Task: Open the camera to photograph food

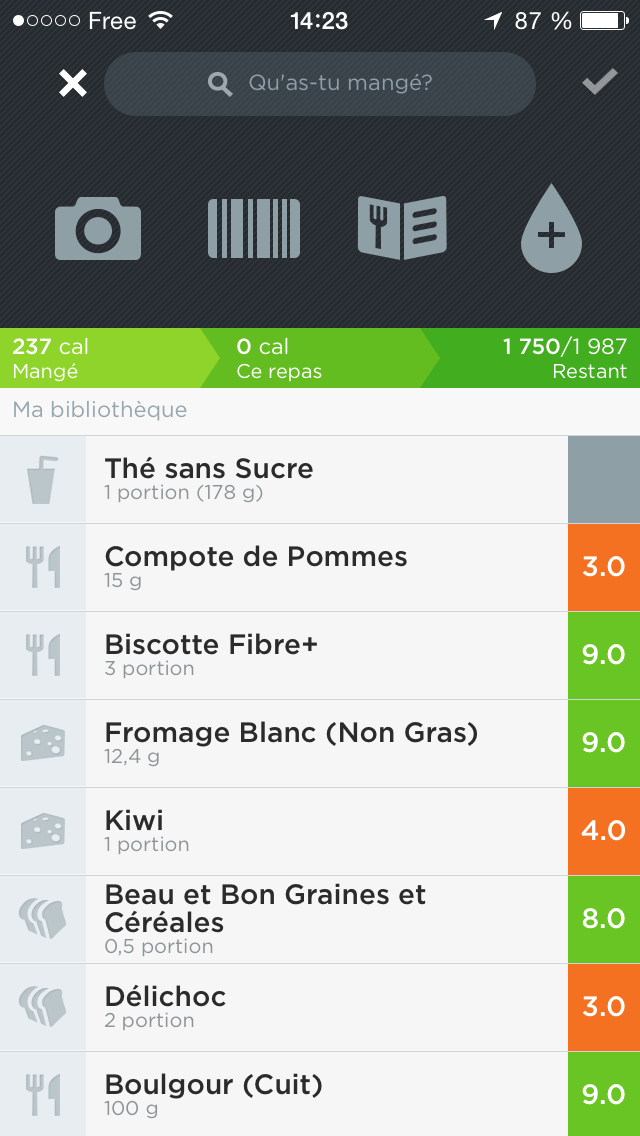Action: pyautogui.click(x=98, y=228)
